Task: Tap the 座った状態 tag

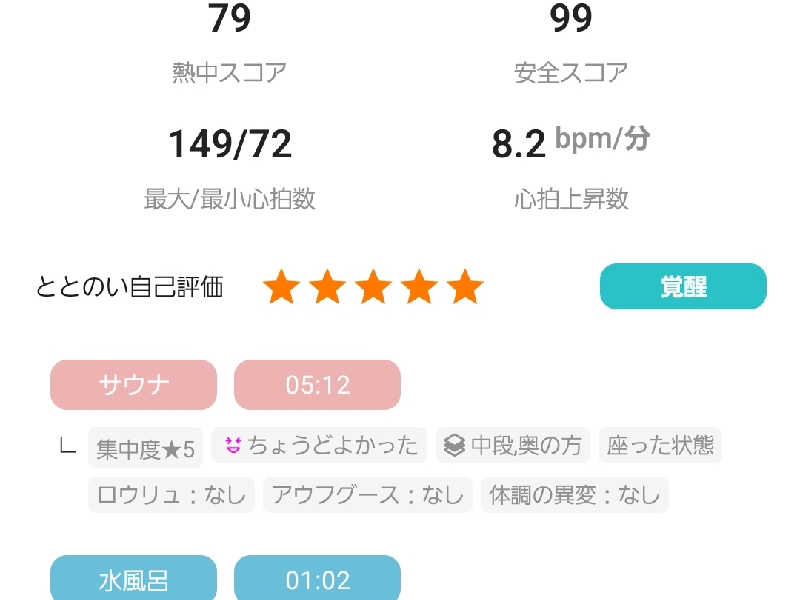Action: tap(660, 446)
